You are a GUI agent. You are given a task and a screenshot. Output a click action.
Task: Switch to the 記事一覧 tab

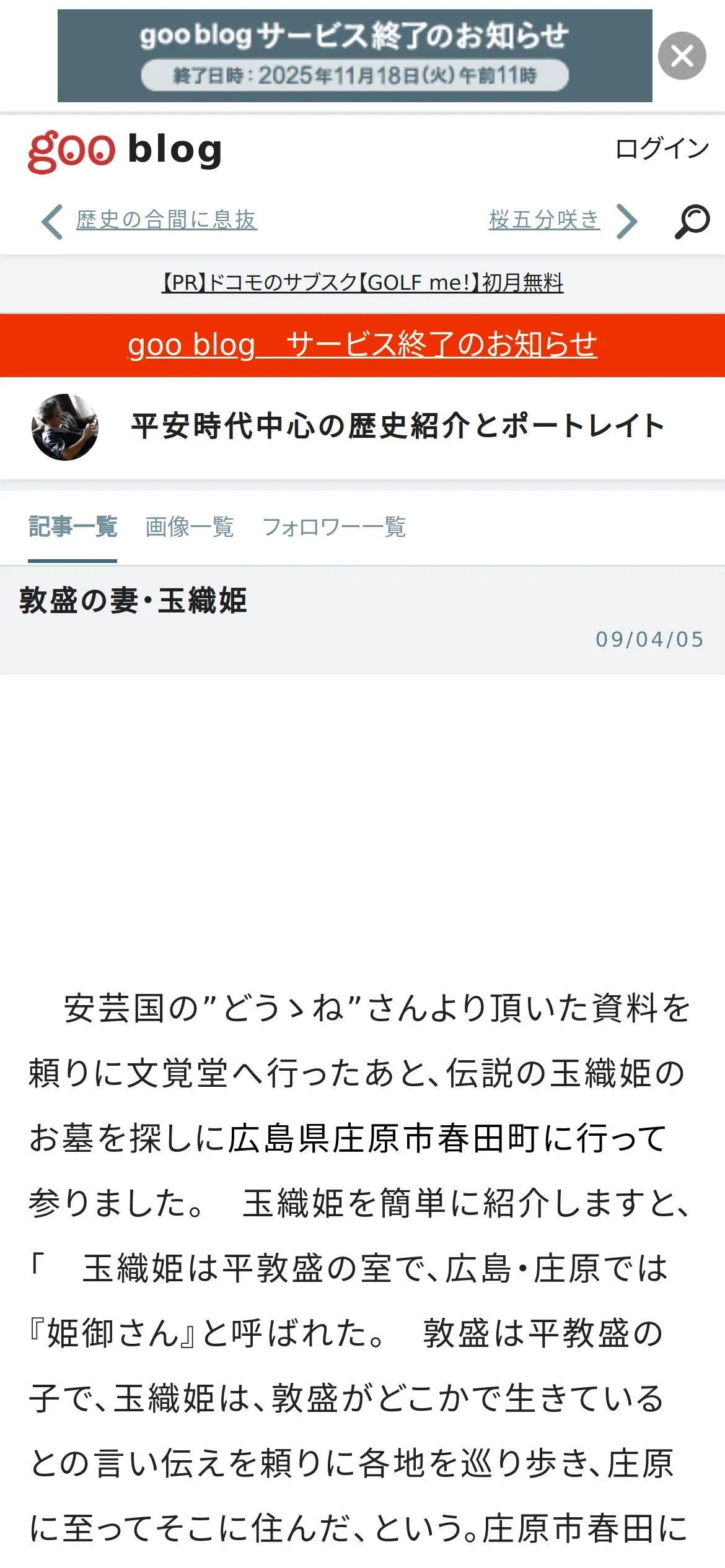[72, 528]
